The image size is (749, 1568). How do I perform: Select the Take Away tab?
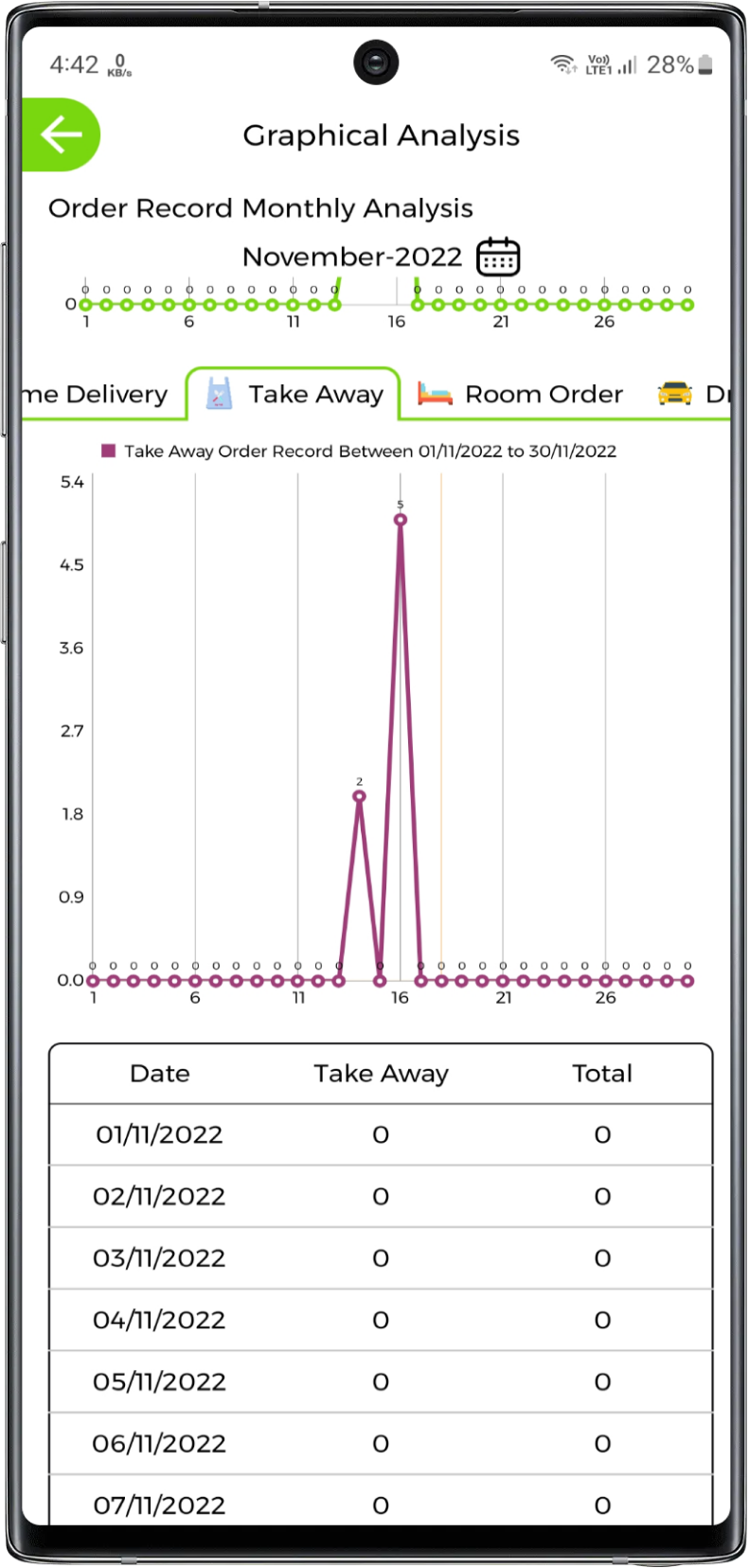click(x=294, y=394)
